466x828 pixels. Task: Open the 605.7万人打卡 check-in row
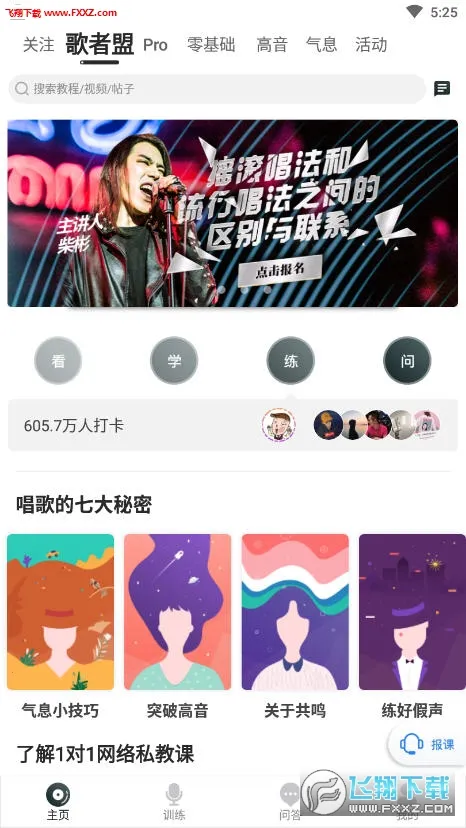(x=232, y=425)
